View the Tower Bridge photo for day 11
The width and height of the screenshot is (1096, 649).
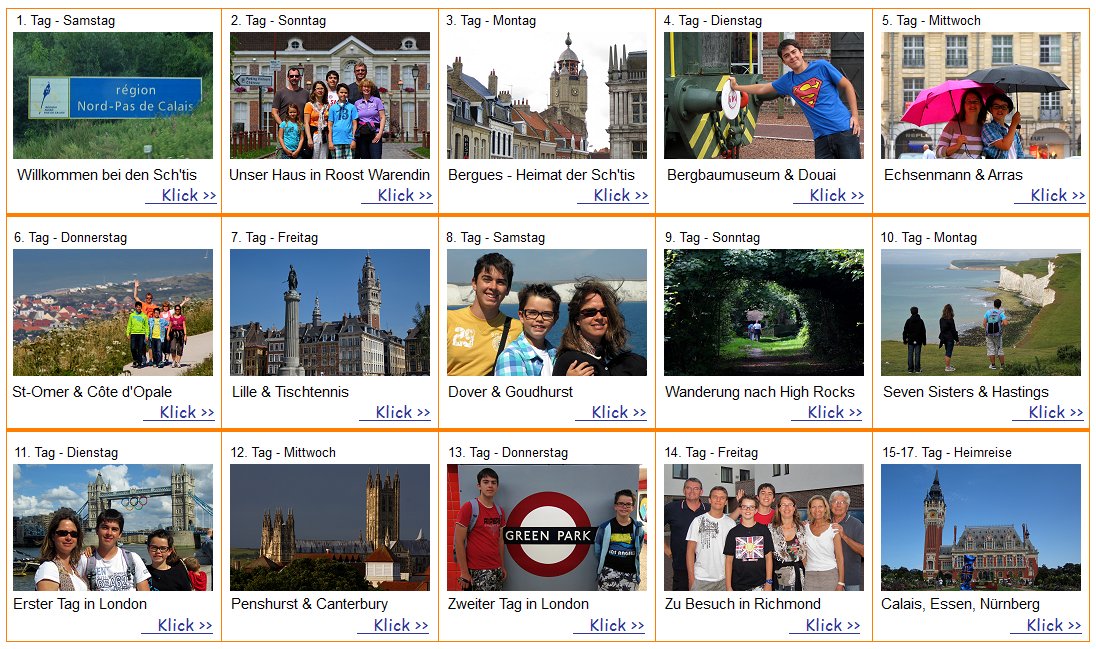click(113, 527)
